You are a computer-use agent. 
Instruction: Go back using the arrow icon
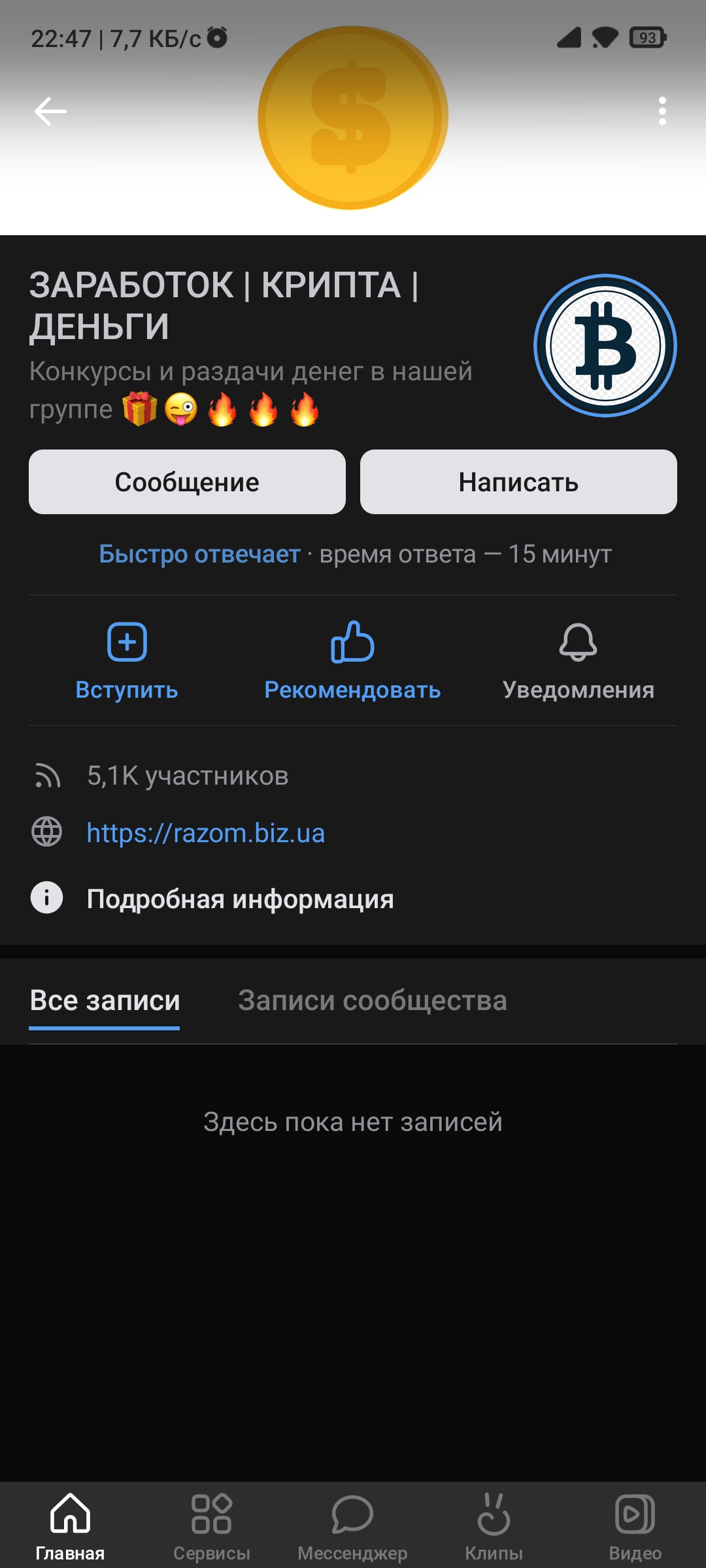pos(50,111)
